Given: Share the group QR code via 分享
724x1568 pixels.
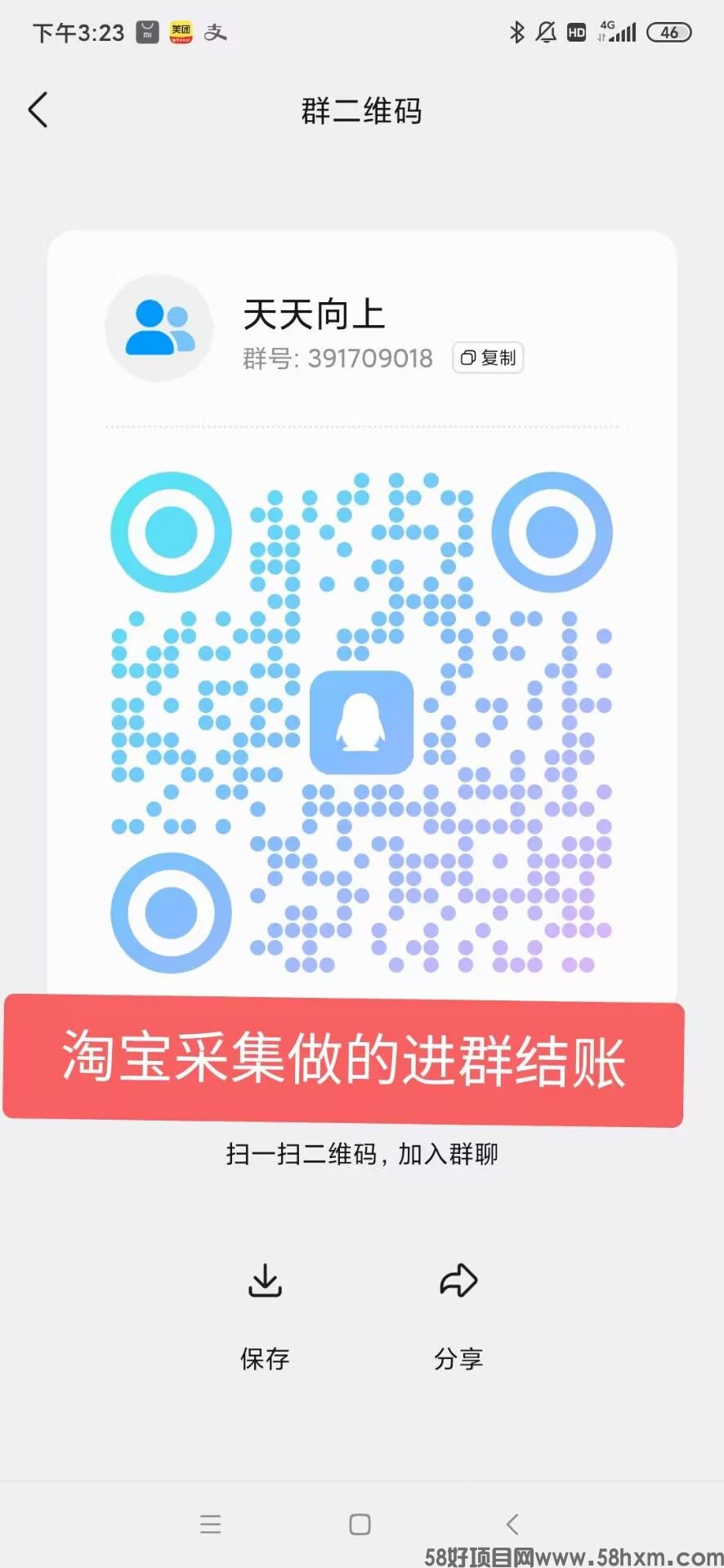Looking at the screenshot, I should pyautogui.click(x=458, y=1312).
